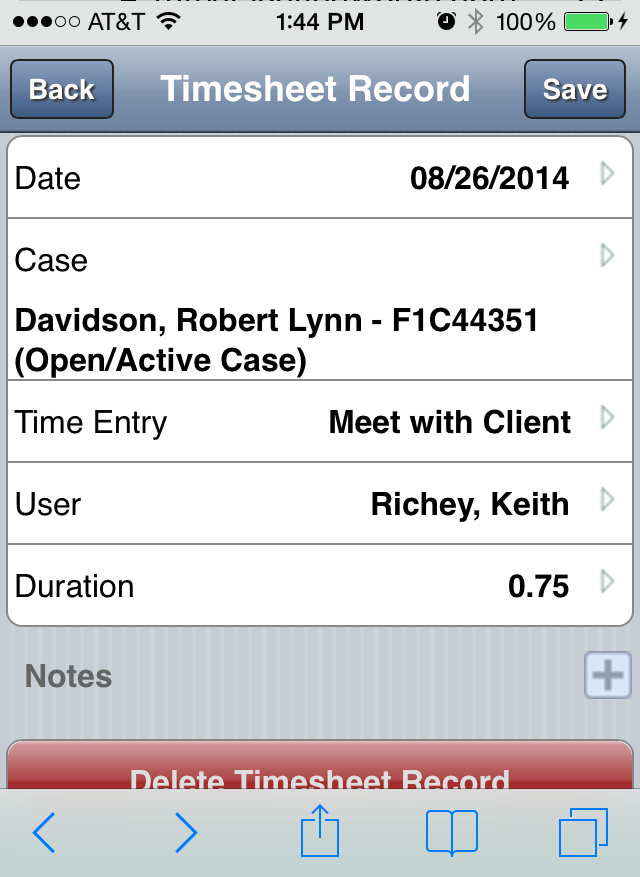Open the Date row to change 08/26/2014
This screenshot has width=640, height=877.
pyautogui.click(x=320, y=178)
